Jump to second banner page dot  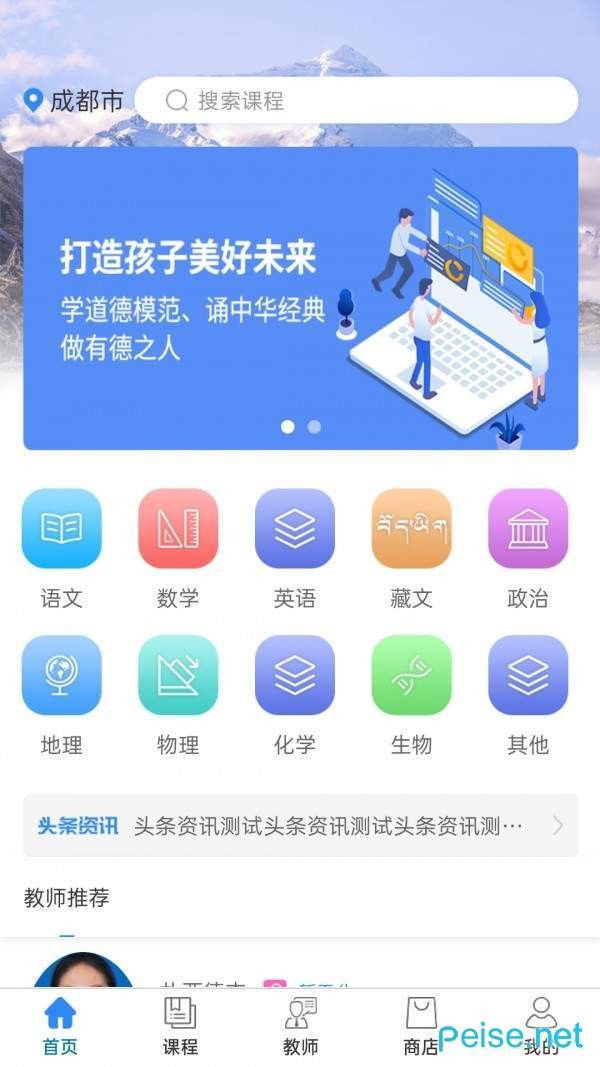314,426
